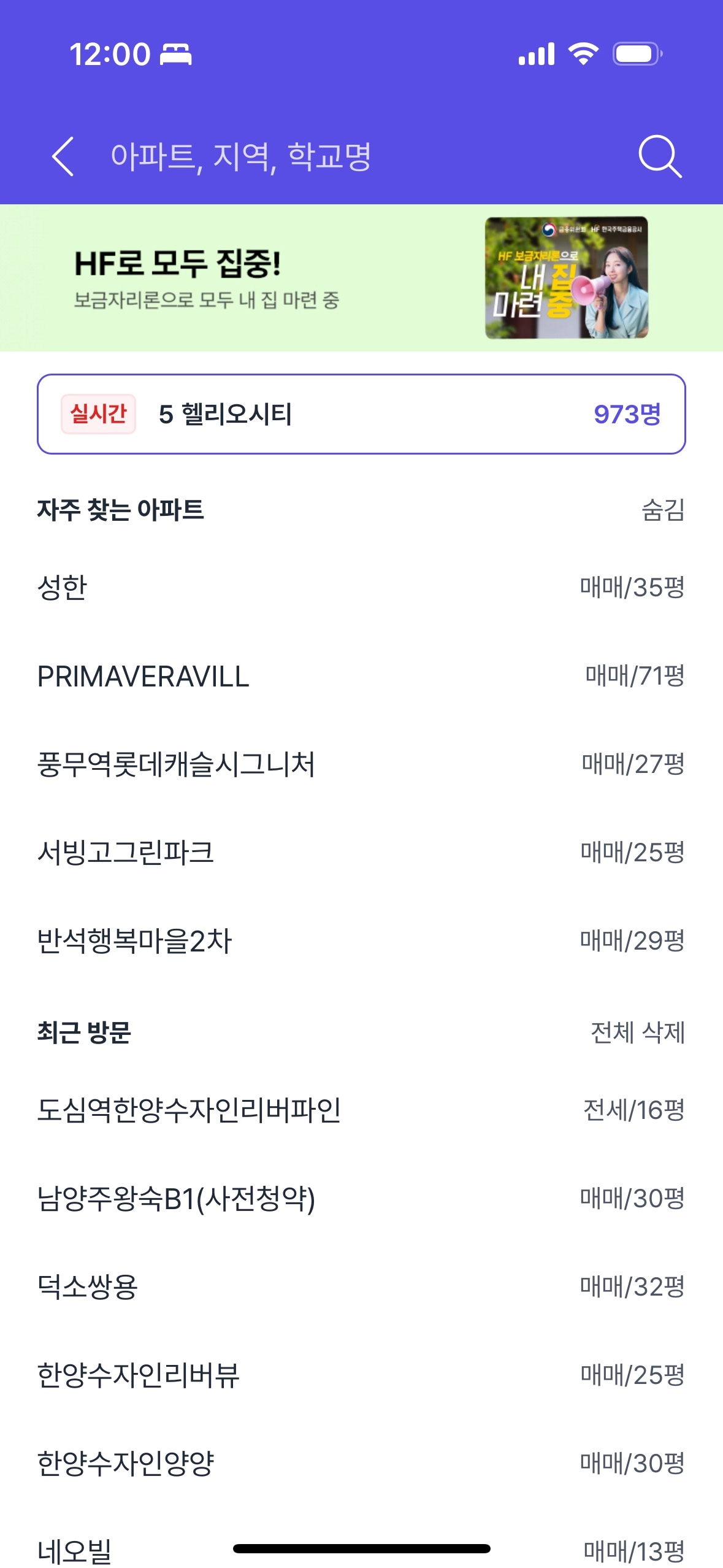Go back using the arrow icon
This screenshot has height=1568, width=723.
pyautogui.click(x=63, y=156)
